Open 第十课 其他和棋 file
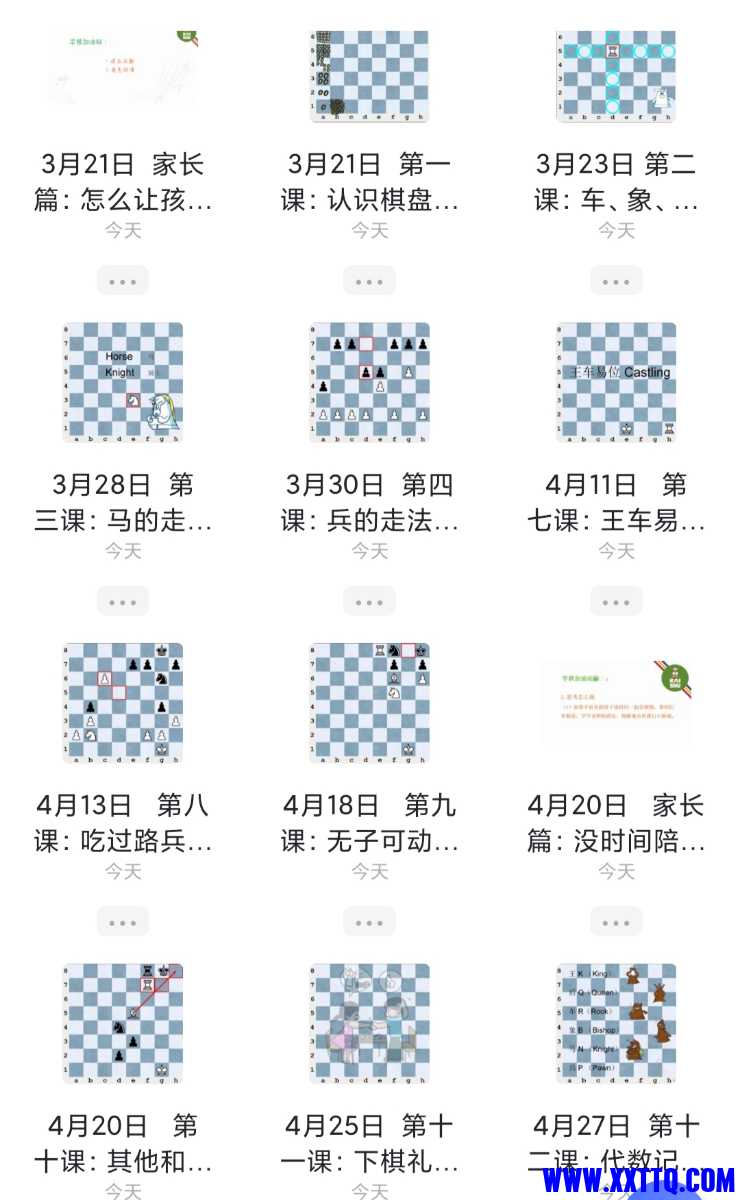The height and width of the screenshot is (1200, 740). [x=123, y=1023]
